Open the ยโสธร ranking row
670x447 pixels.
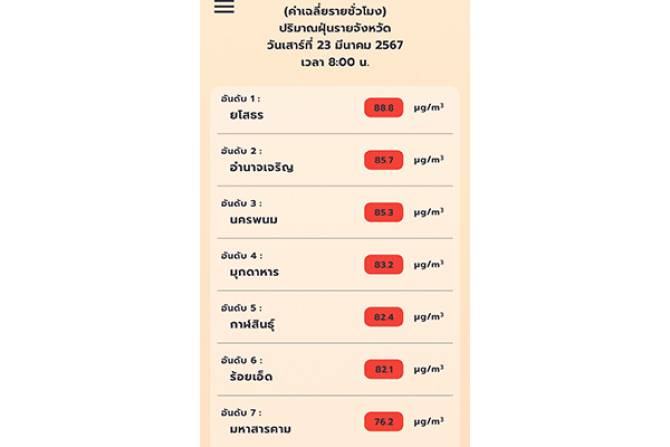click(x=333, y=107)
